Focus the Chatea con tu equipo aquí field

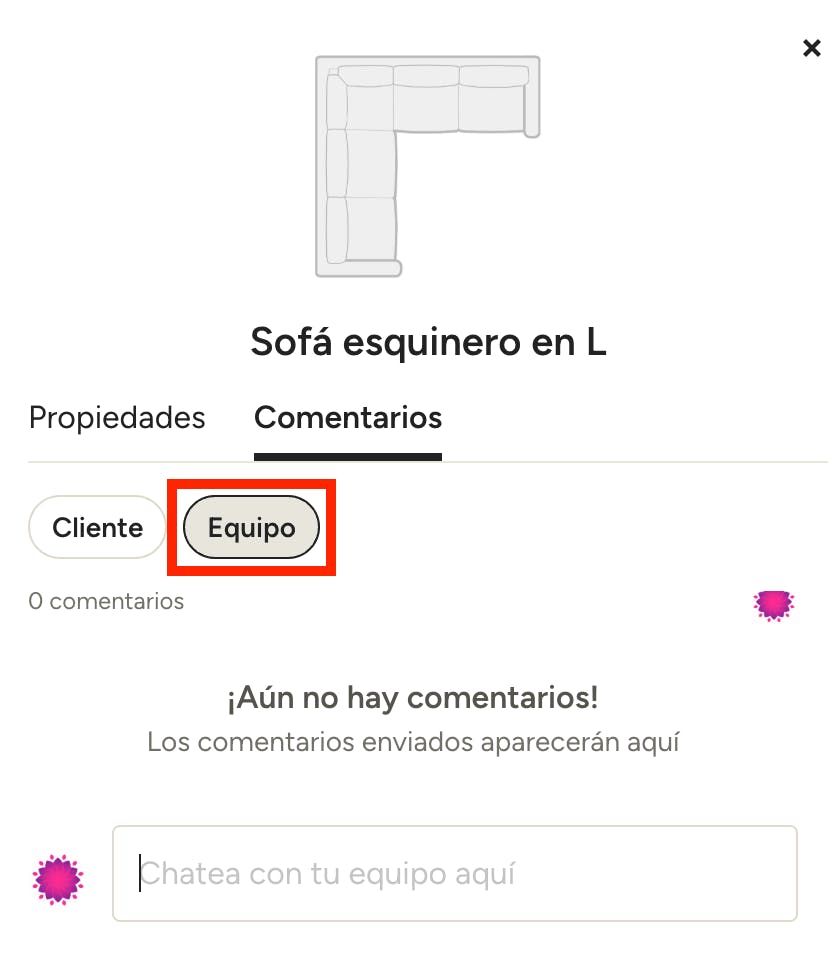[x=455, y=873]
